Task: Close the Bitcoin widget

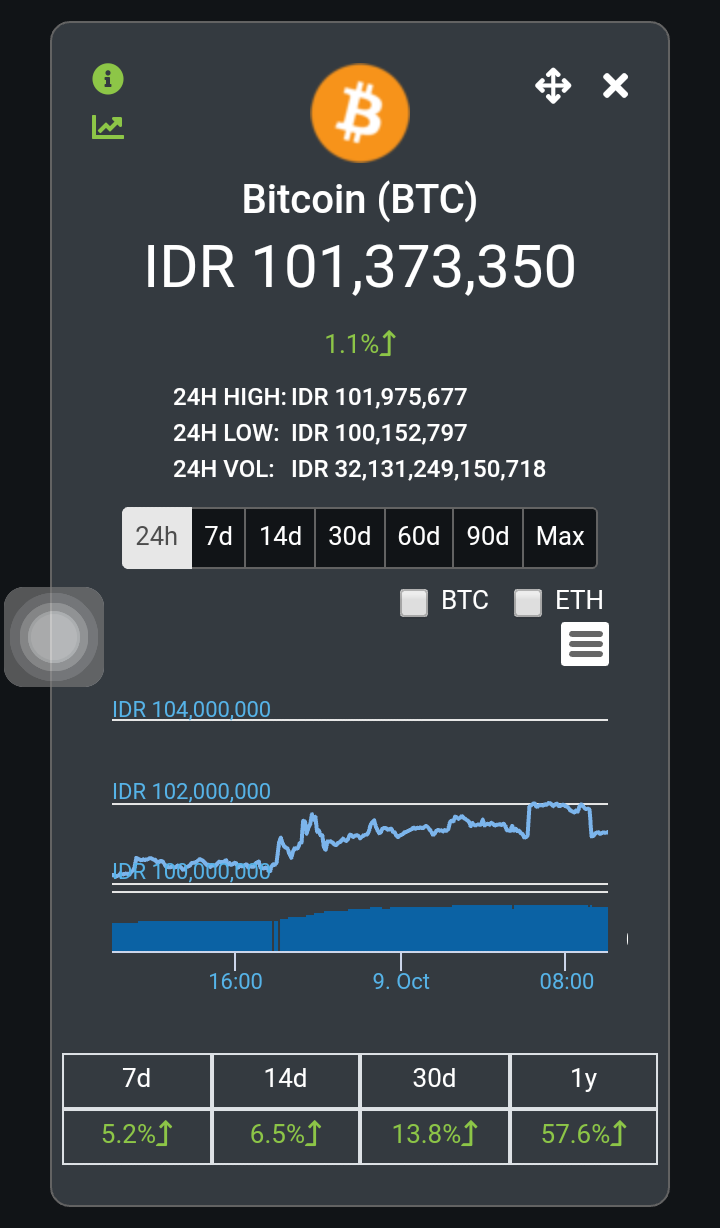Action: (x=615, y=86)
